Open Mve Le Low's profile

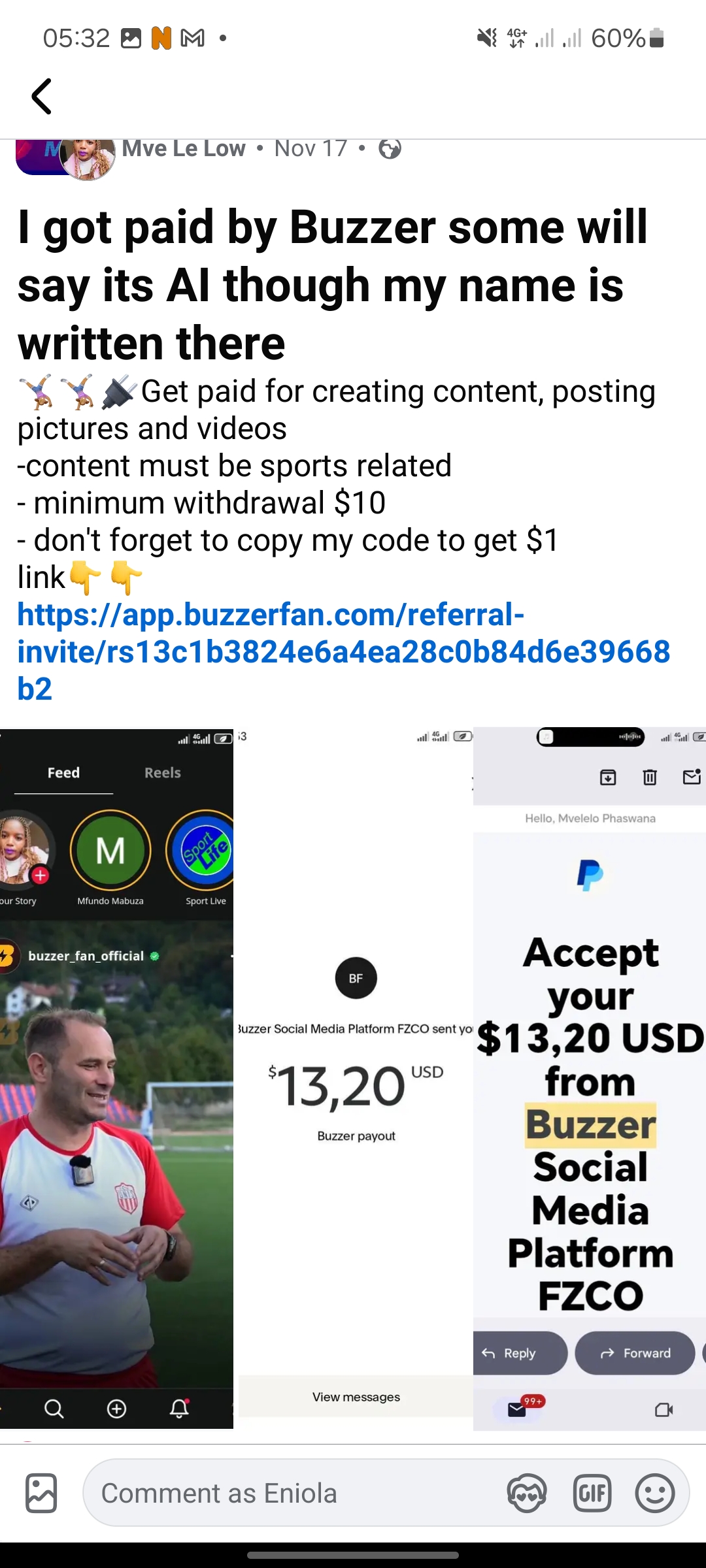pos(184,149)
